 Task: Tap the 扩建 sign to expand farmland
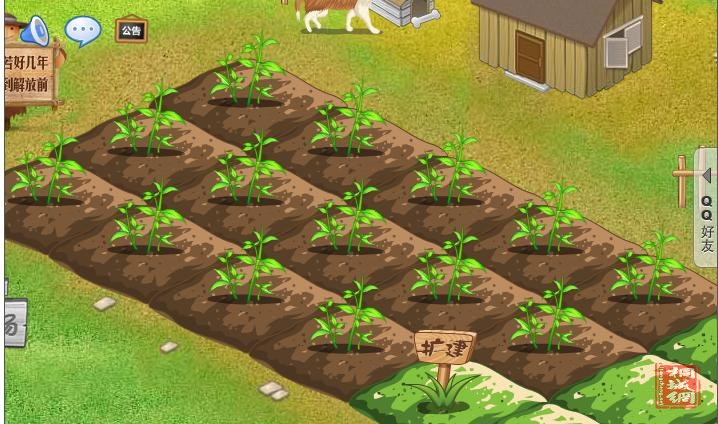(444, 349)
